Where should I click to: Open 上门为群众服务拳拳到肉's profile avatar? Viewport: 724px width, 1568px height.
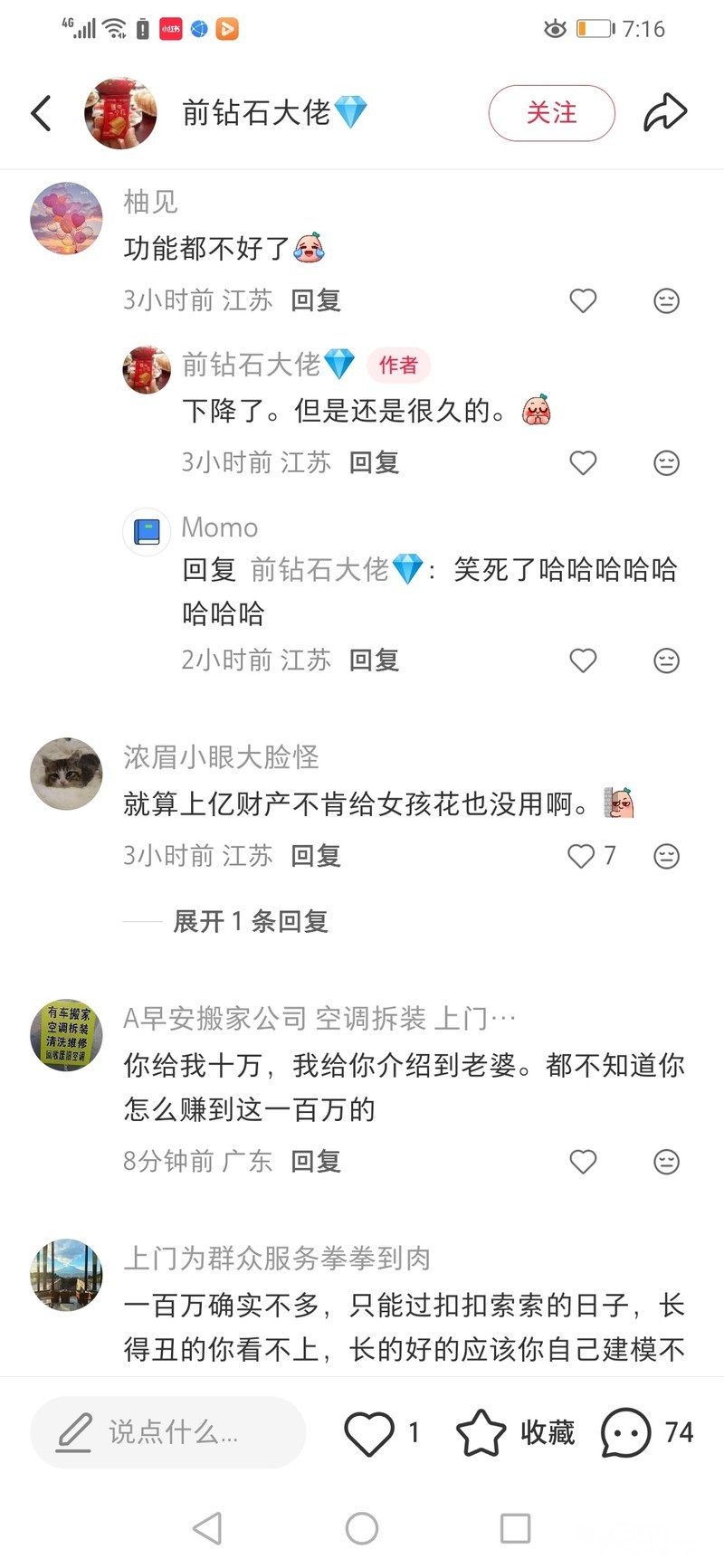[66, 1274]
